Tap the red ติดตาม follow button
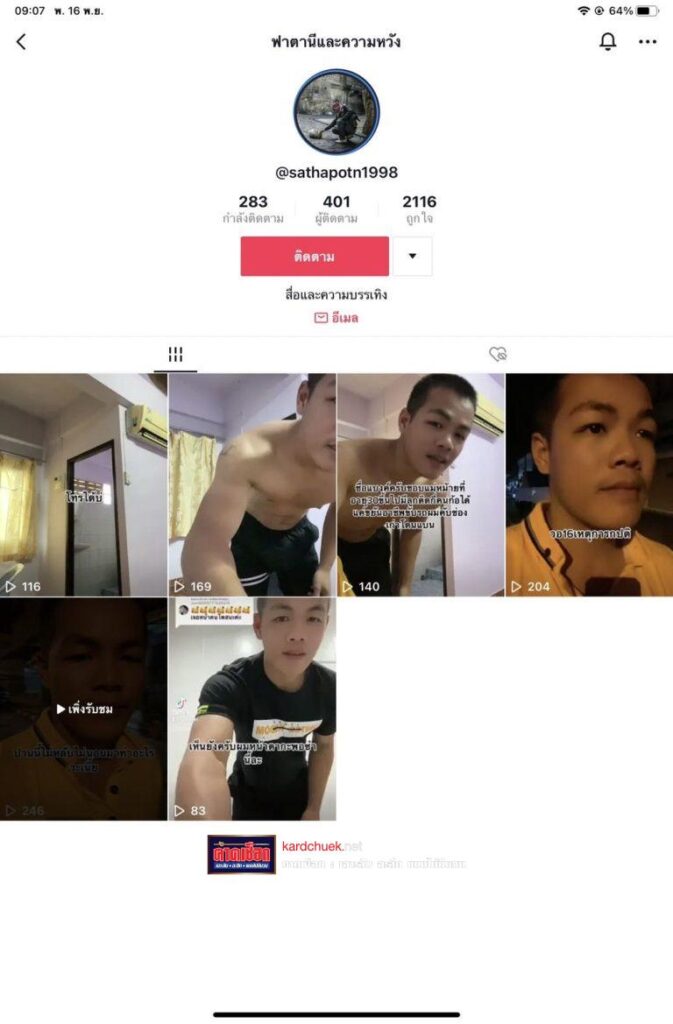The height and width of the screenshot is (1024, 673). pos(314,256)
